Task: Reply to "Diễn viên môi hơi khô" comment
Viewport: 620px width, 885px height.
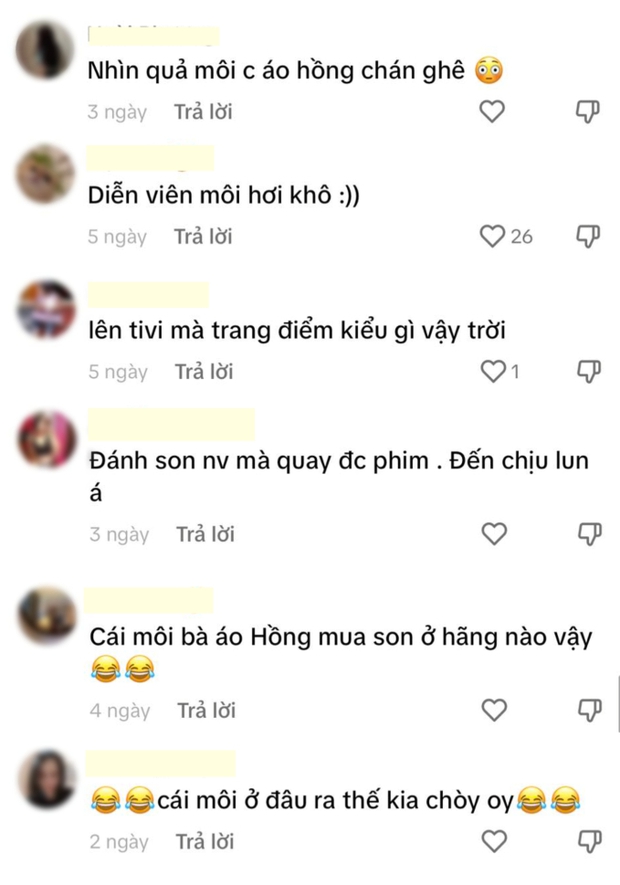Action: tap(203, 236)
